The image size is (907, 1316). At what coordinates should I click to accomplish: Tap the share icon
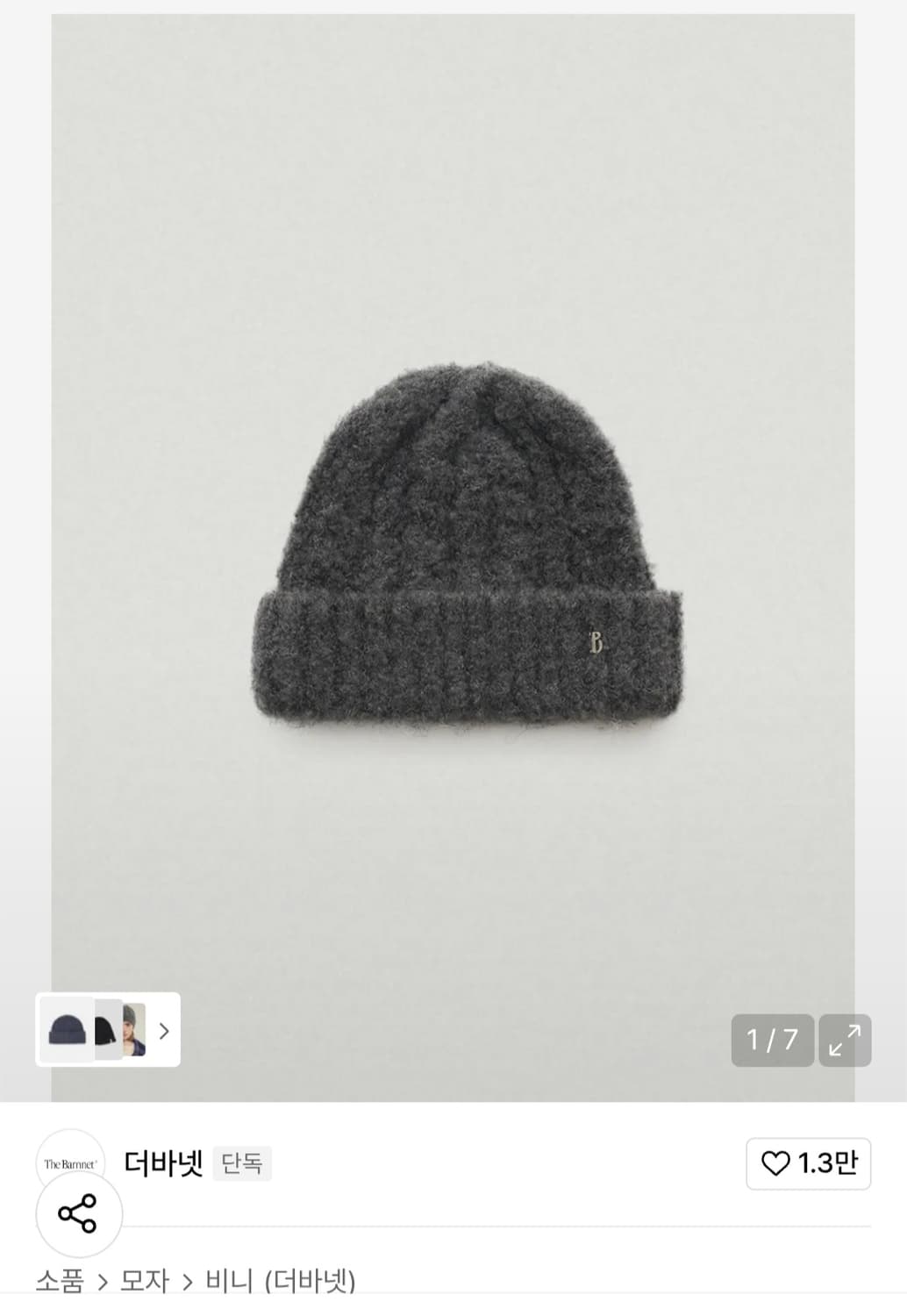(x=78, y=1213)
